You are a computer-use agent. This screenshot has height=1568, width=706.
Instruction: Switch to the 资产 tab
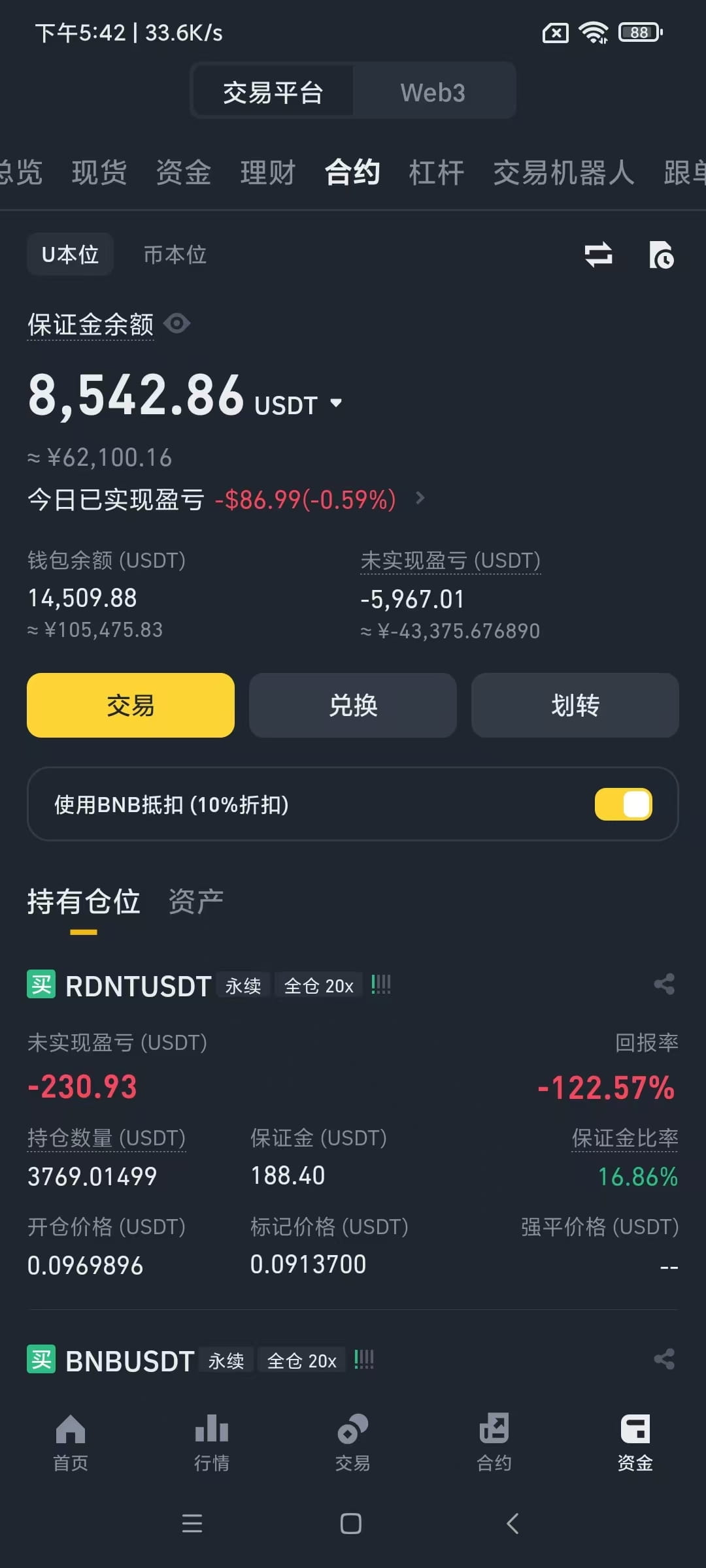coord(196,902)
